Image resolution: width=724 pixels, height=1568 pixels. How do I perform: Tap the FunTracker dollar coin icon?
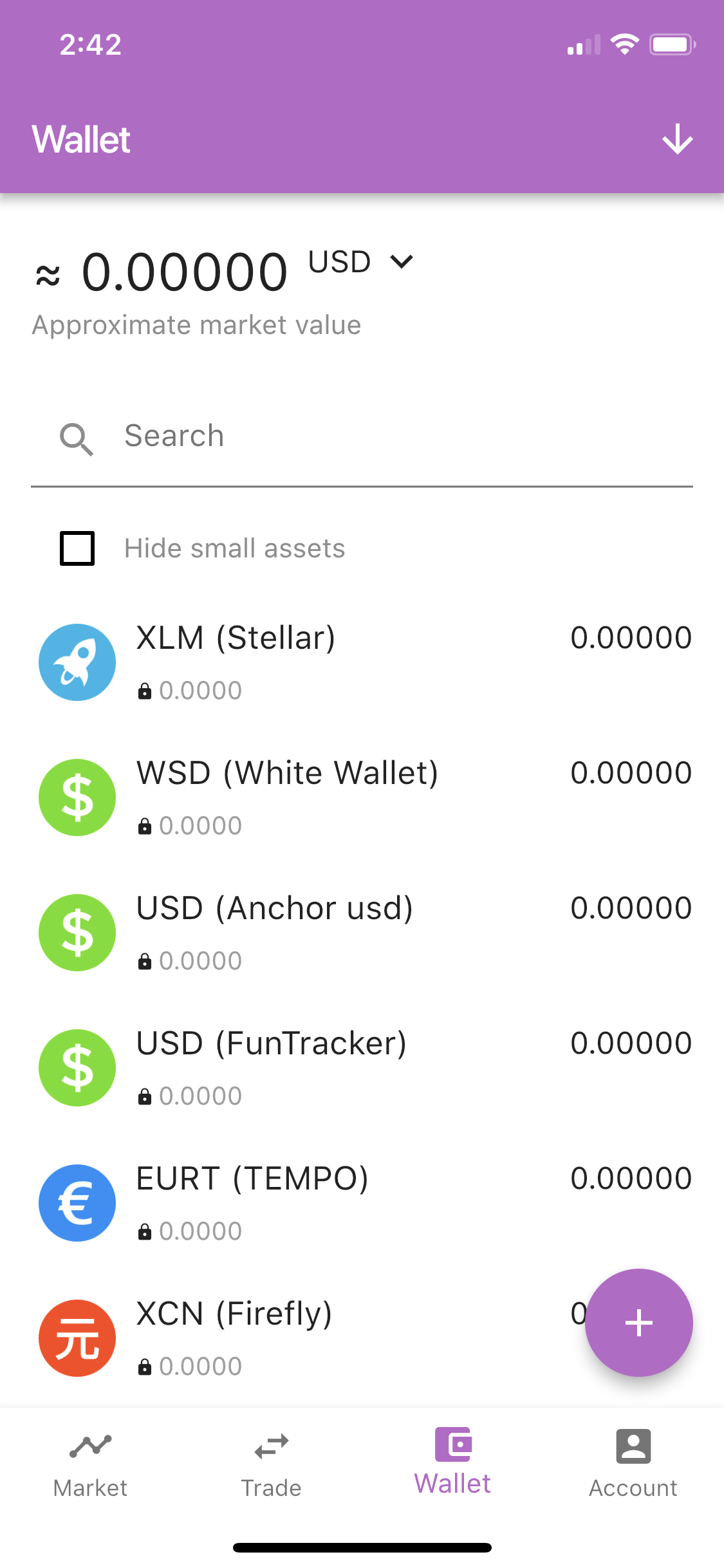pyautogui.click(x=77, y=1067)
